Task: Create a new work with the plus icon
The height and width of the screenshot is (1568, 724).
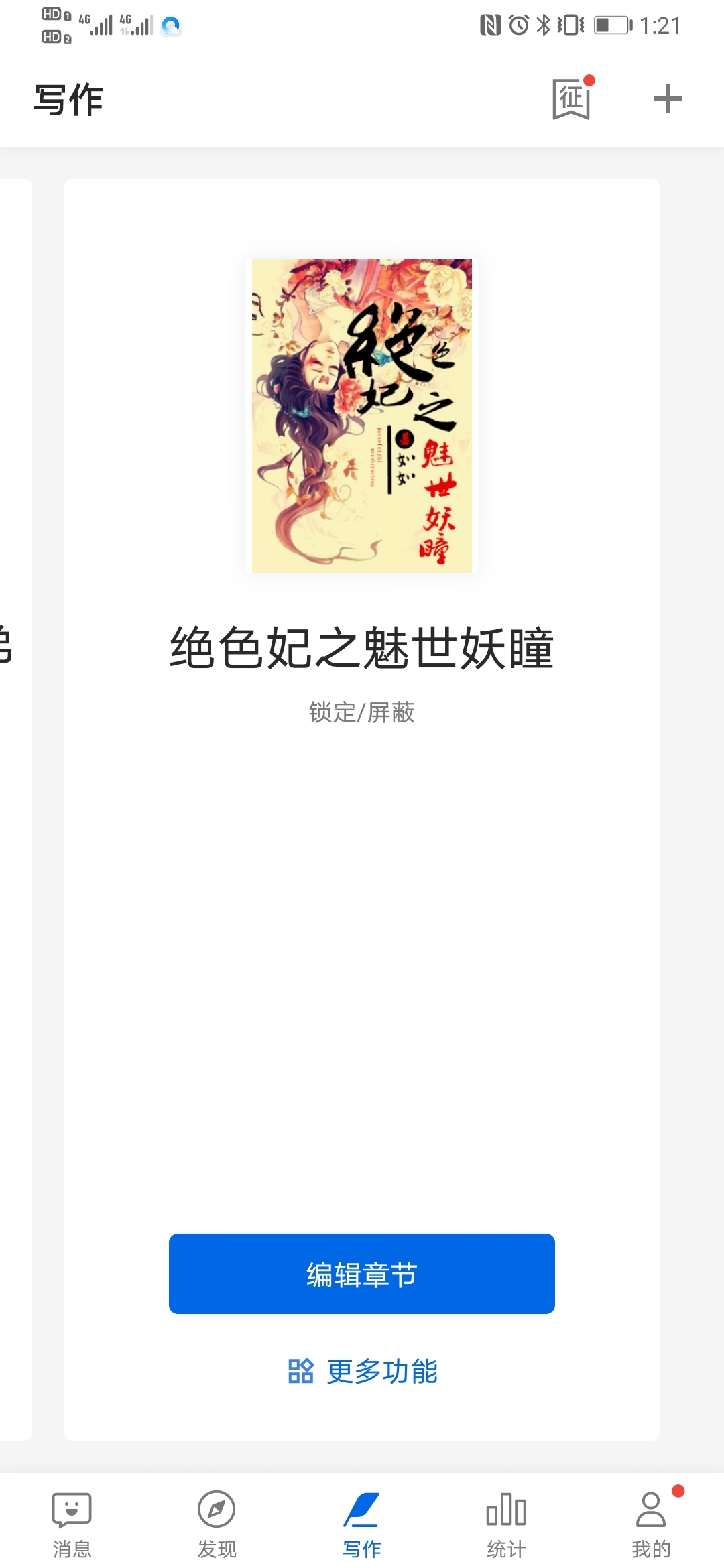Action: pos(667,99)
